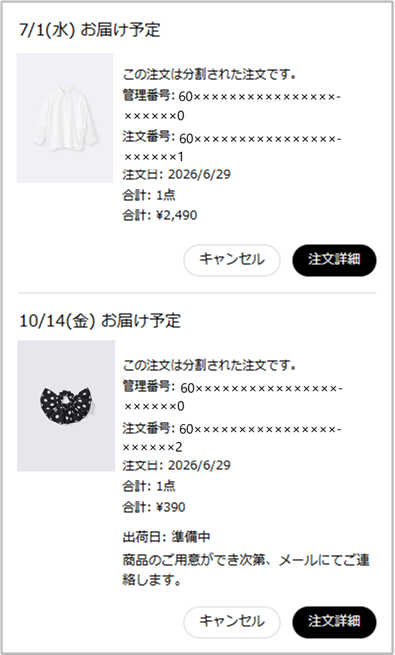Open the polka dot scrunchie image
The height and width of the screenshot is (655, 395).
(x=66, y=406)
